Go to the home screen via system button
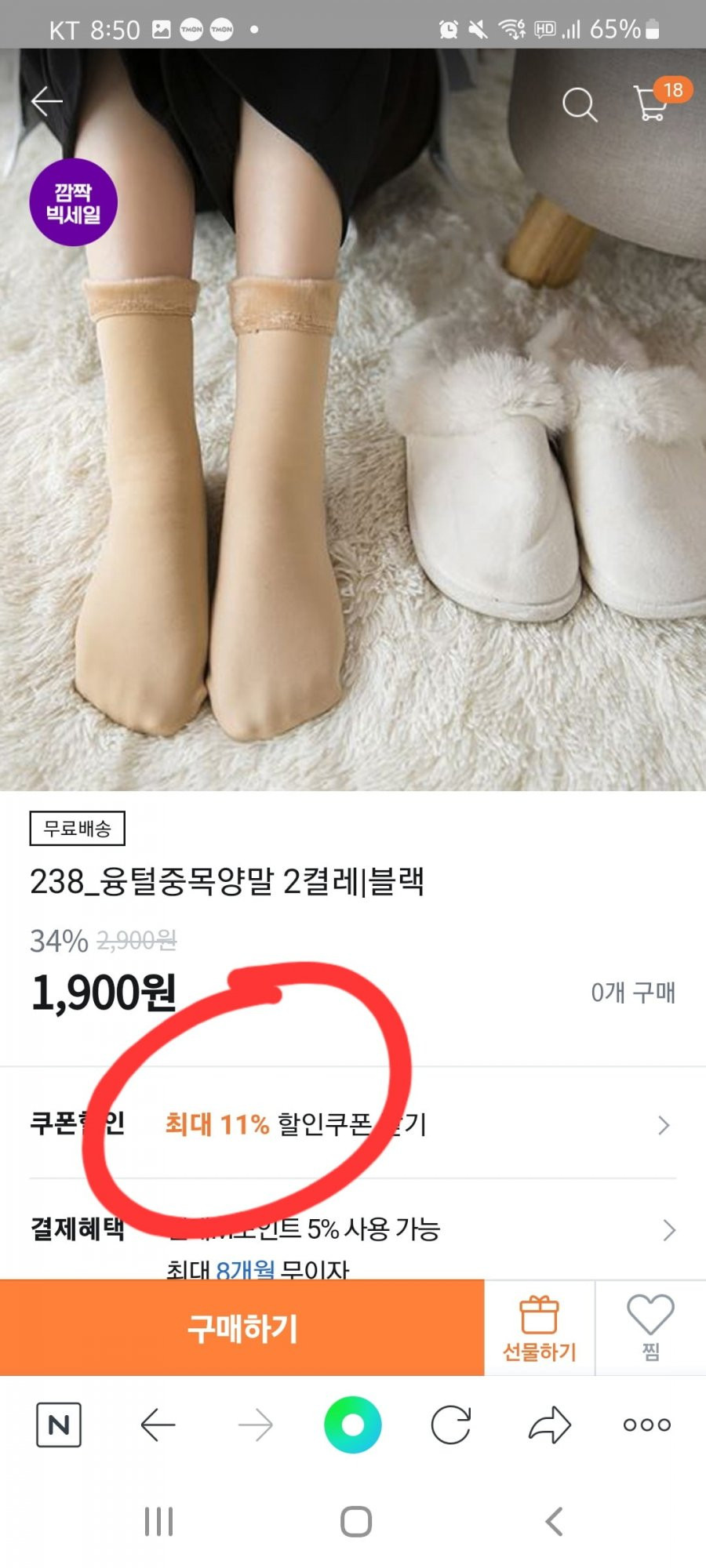 [356, 1522]
